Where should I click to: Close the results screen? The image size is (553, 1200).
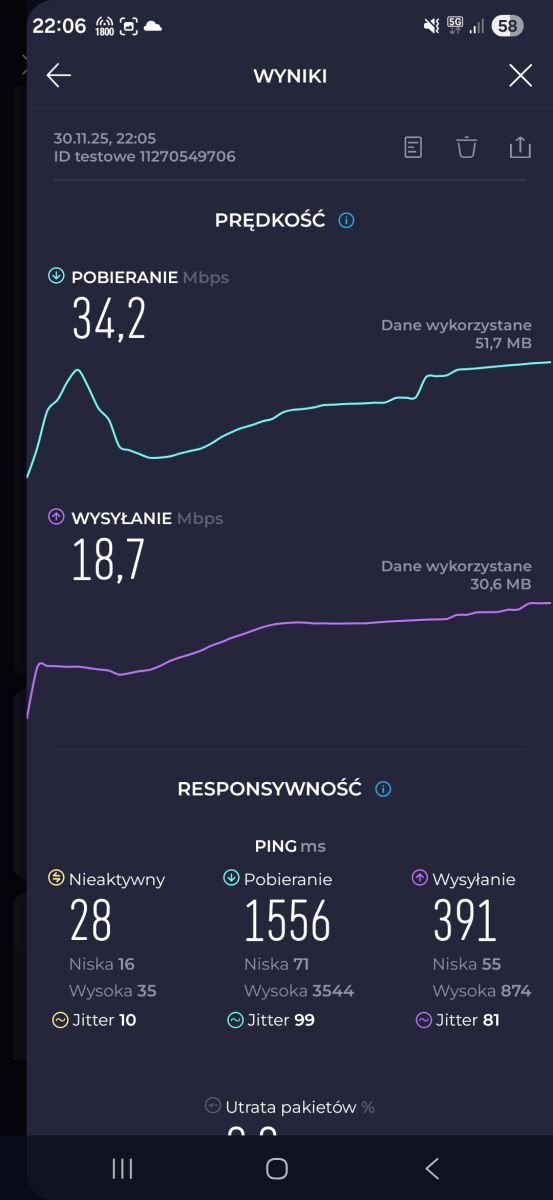[x=520, y=76]
